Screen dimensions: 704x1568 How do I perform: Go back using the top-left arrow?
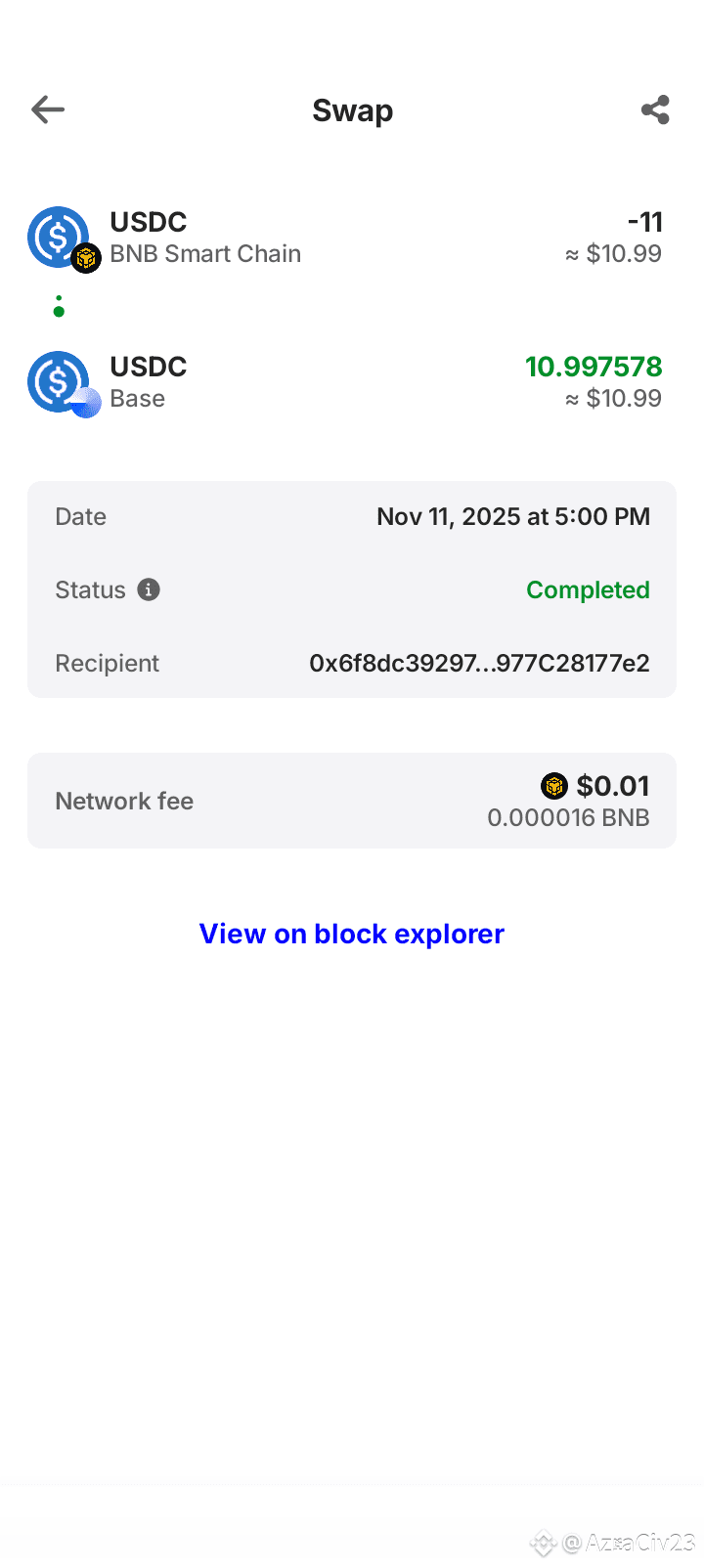pyautogui.click(x=48, y=109)
